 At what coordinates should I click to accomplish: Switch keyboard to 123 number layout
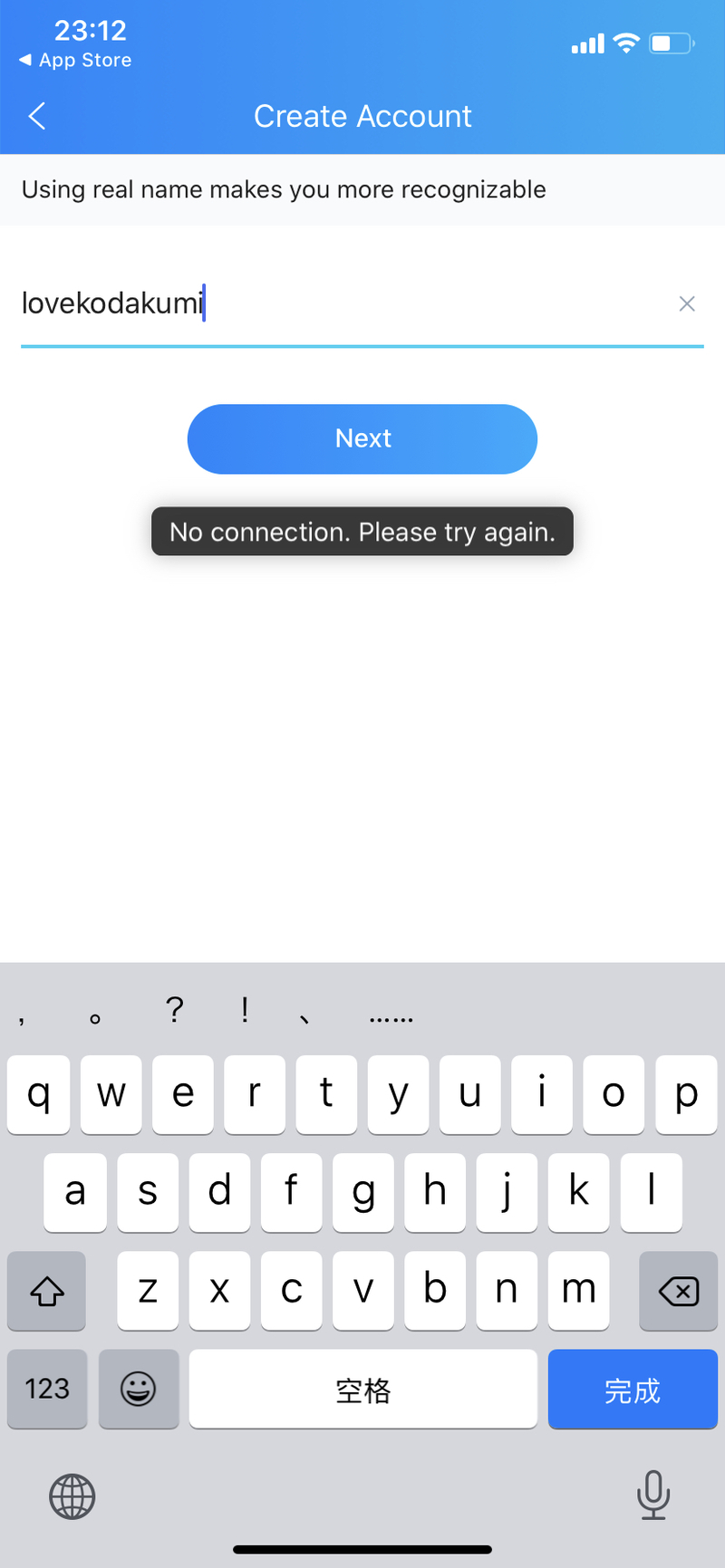(47, 1389)
